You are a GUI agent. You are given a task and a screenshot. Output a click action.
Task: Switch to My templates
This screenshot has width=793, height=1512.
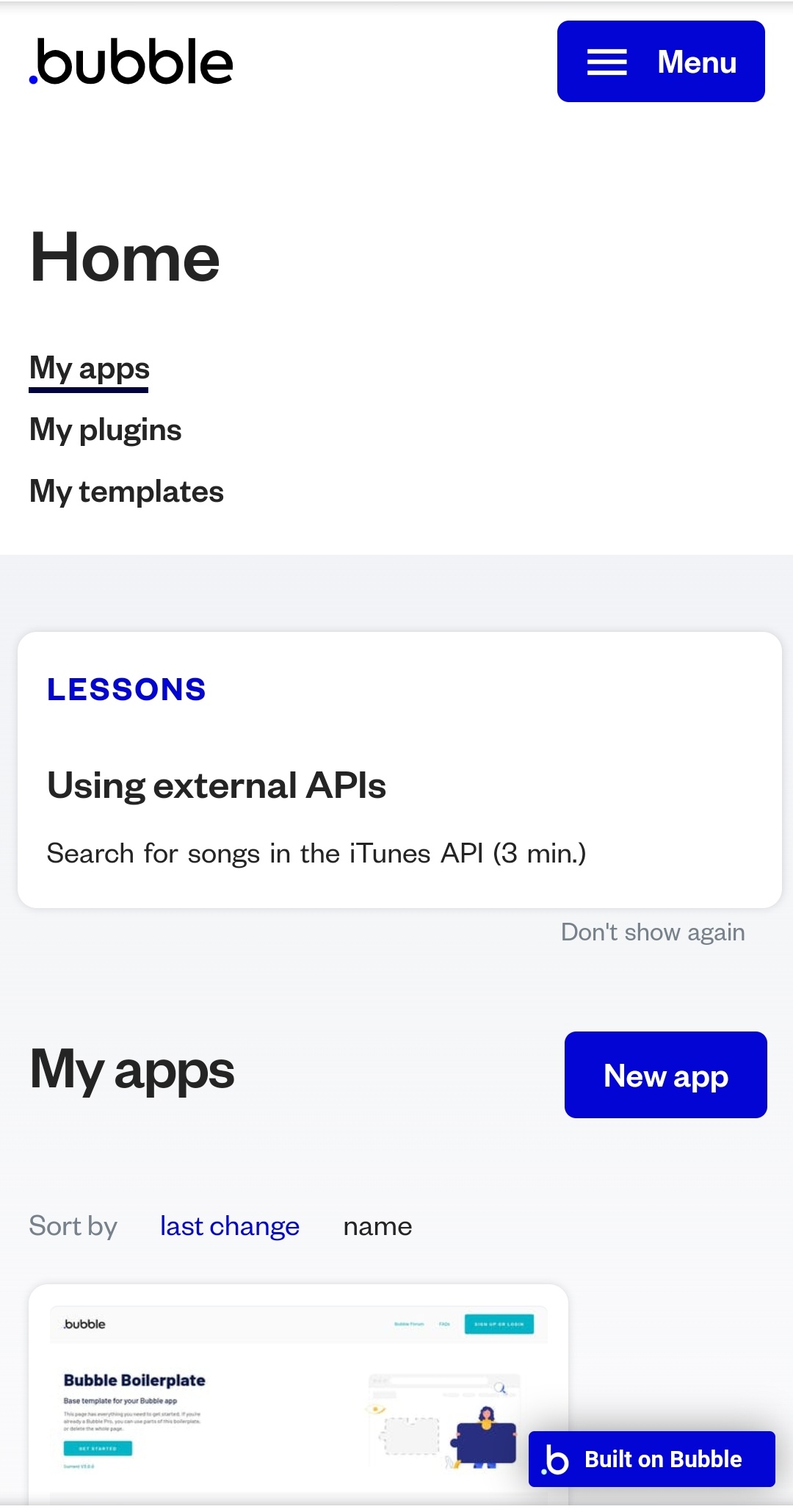coord(126,492)
